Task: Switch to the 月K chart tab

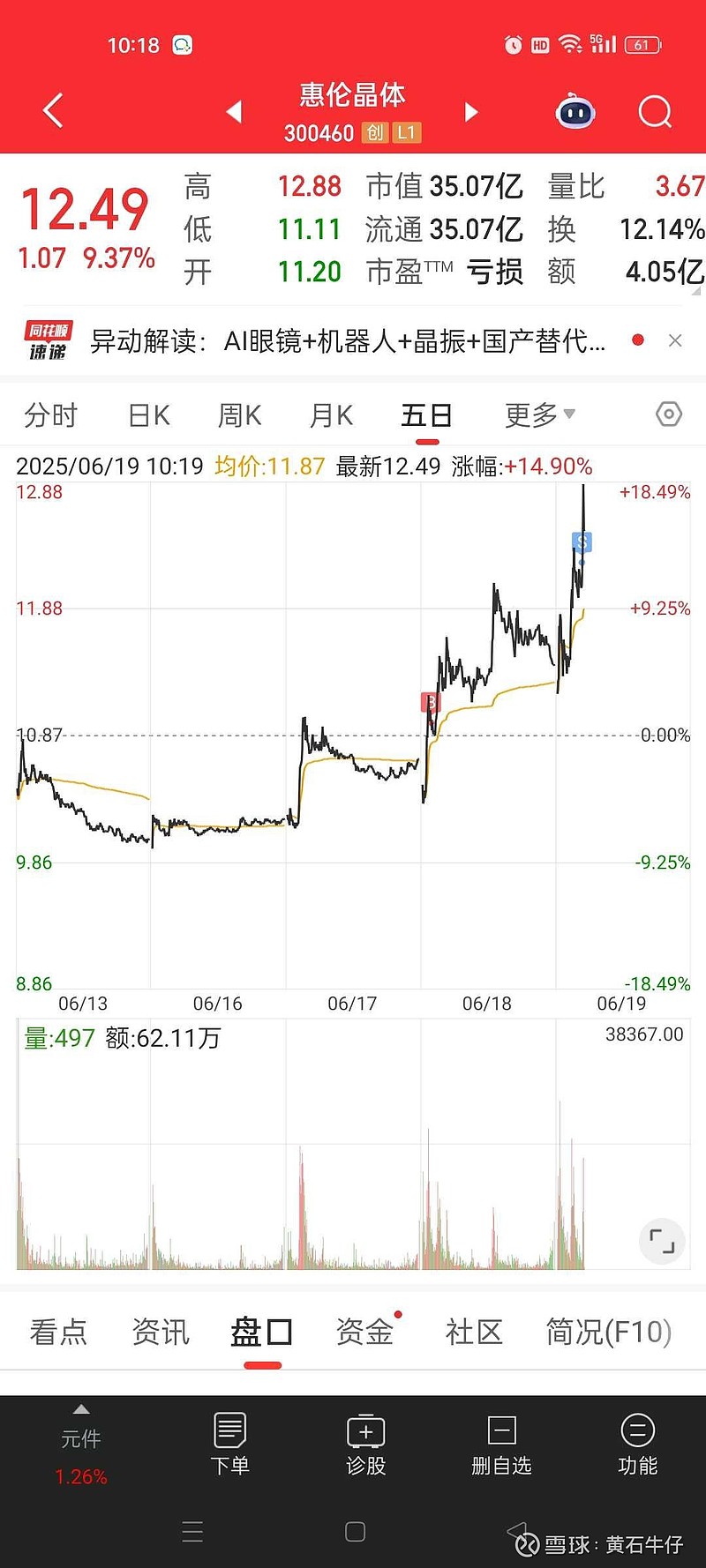Action: pyautogui.click(x=331, y=415)
